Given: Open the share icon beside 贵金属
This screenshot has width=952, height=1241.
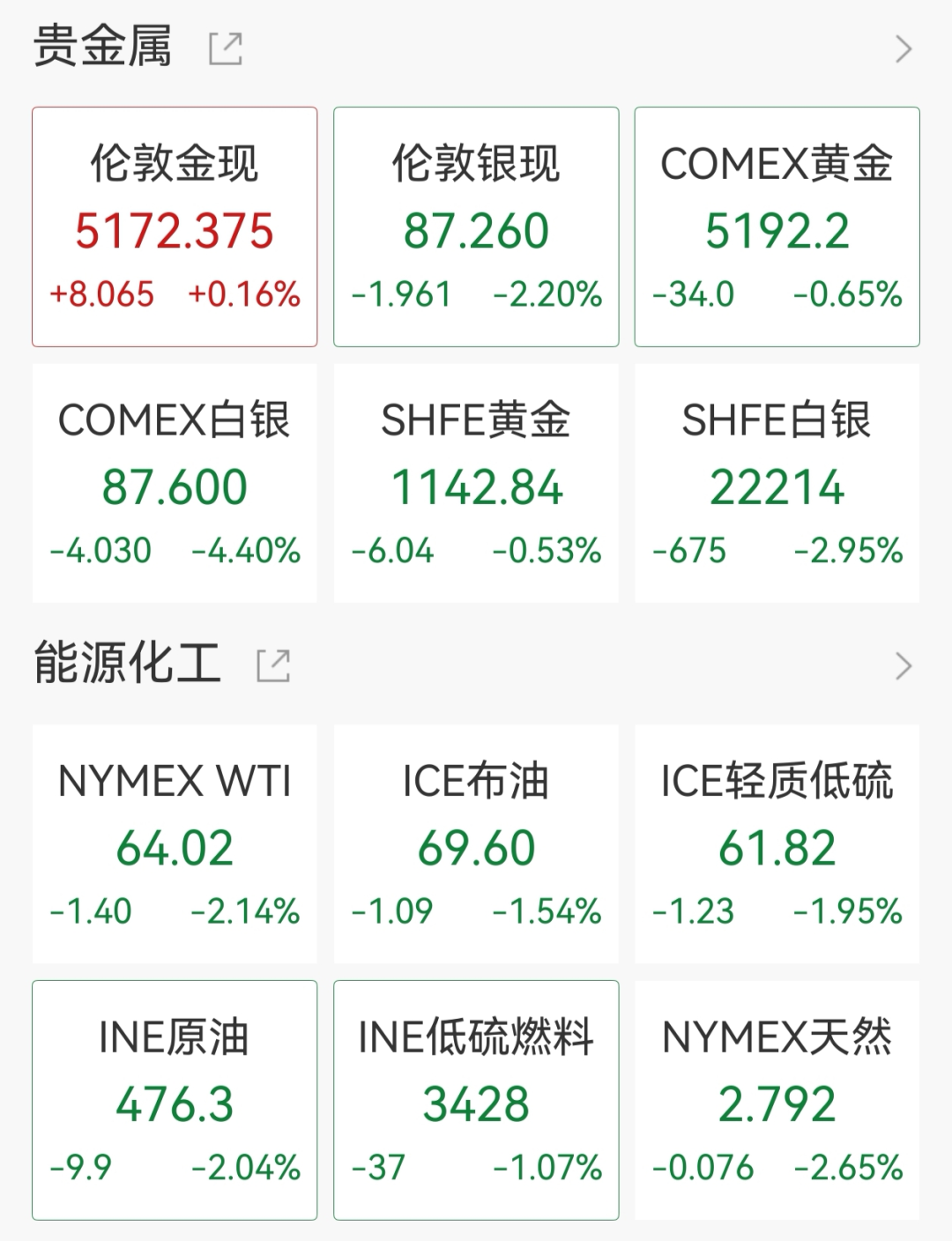Looking at the screenshot, I should 226,49.
